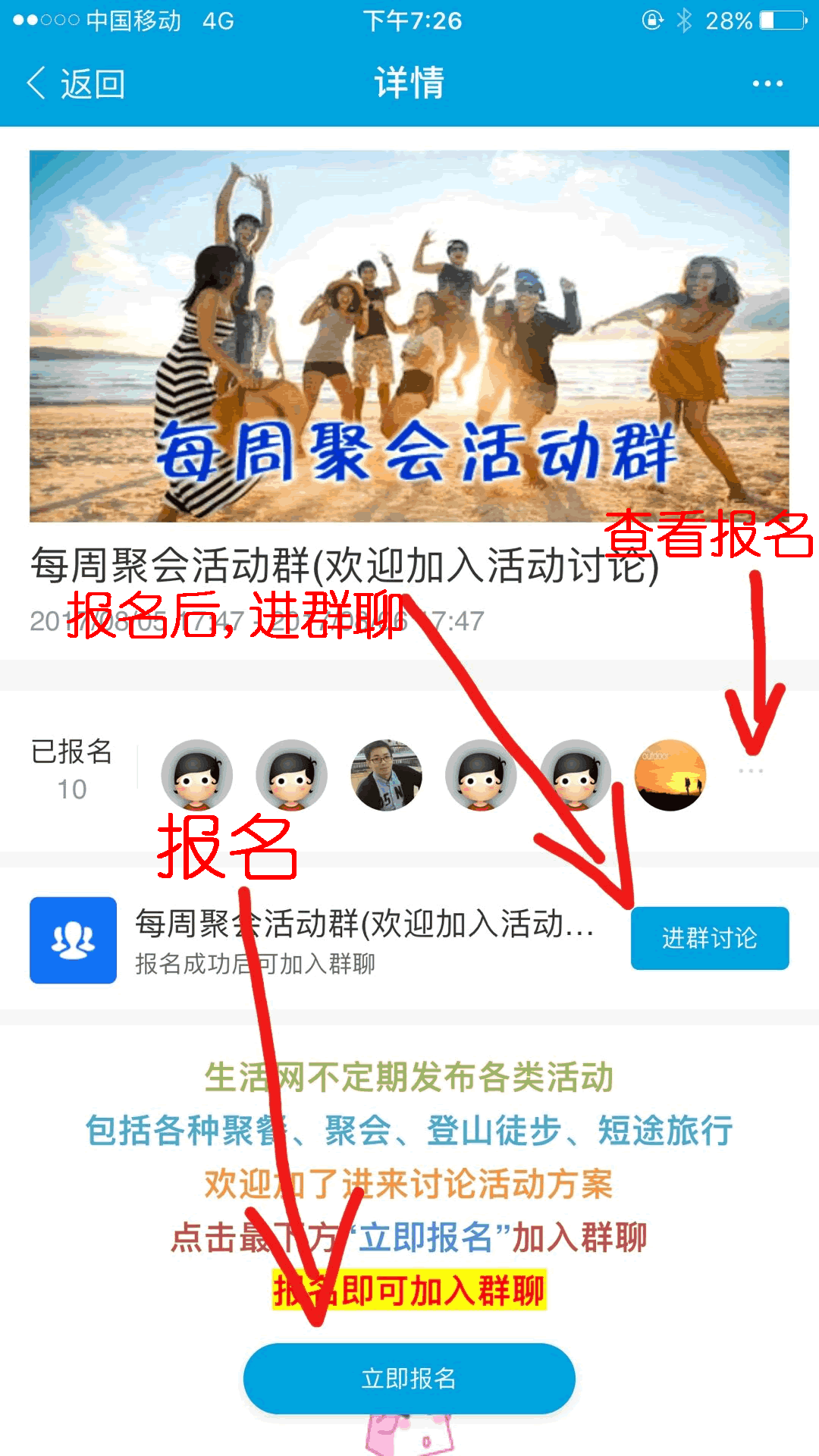This screenshot has height=1456, width=819.
Task: Sign up with the 立即报名 button
Action: pyautogui.click(x=409, y=1378)
